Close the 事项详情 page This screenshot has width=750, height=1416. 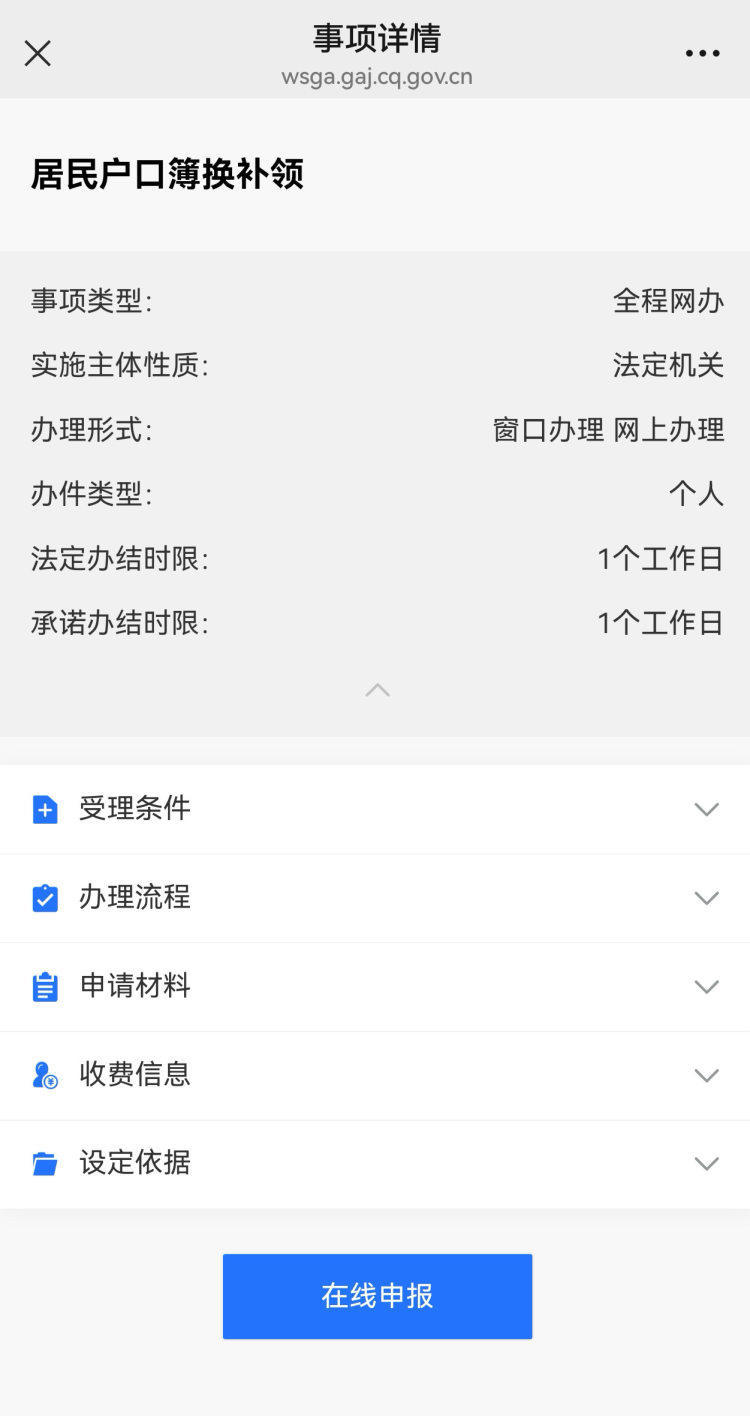[x=38, y=53]
